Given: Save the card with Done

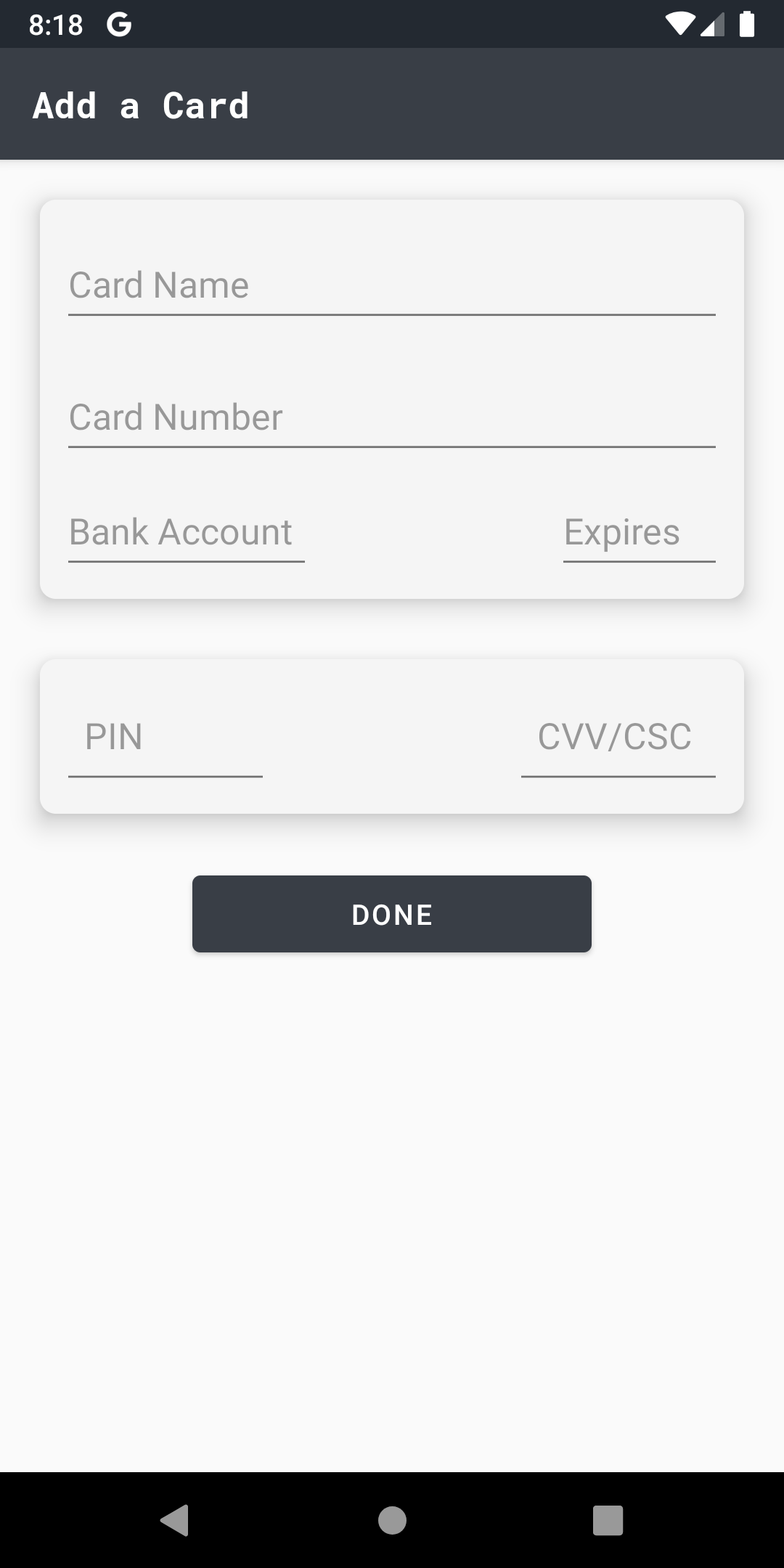Looking at the screenshot, I should pyautogui.click(x=392, y=914).
